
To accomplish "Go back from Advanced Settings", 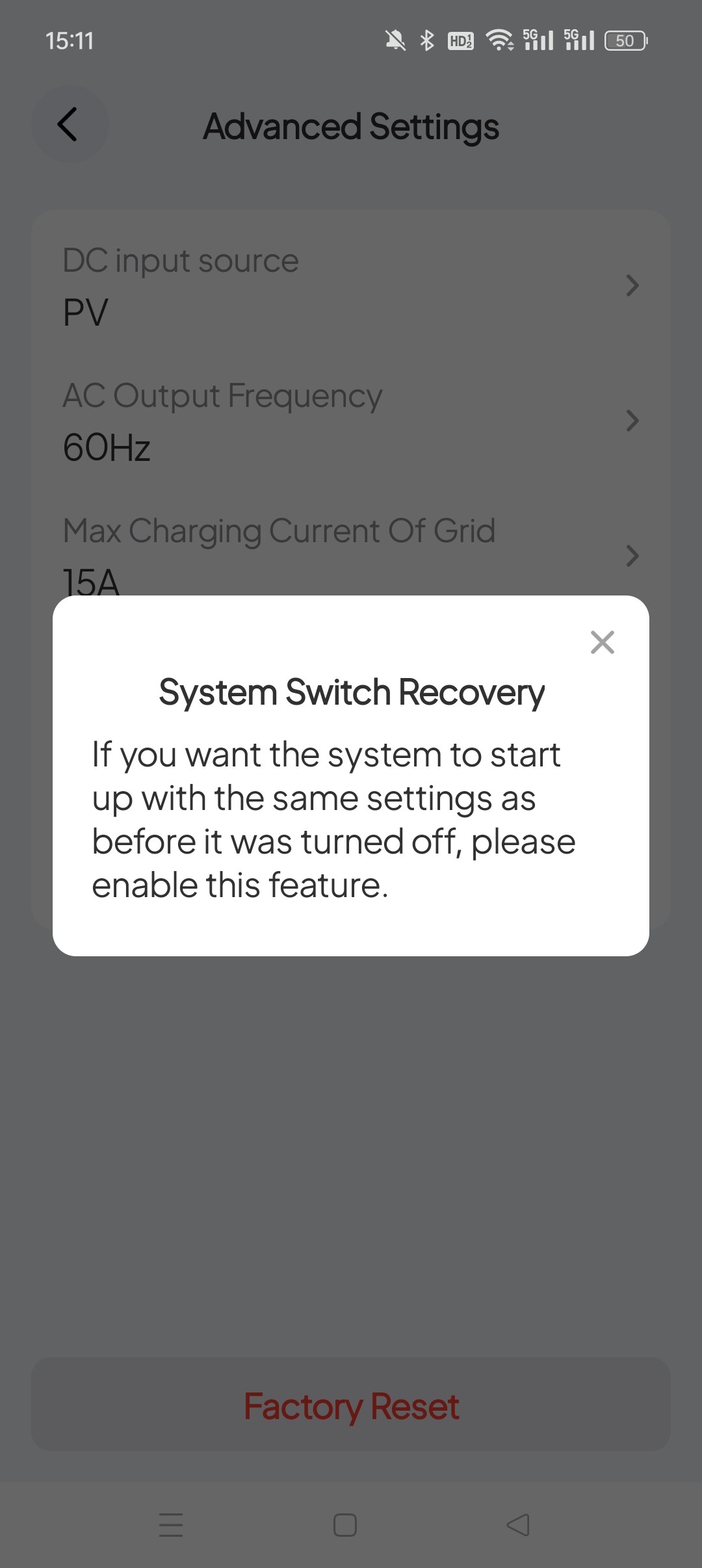I will point(69,124).
